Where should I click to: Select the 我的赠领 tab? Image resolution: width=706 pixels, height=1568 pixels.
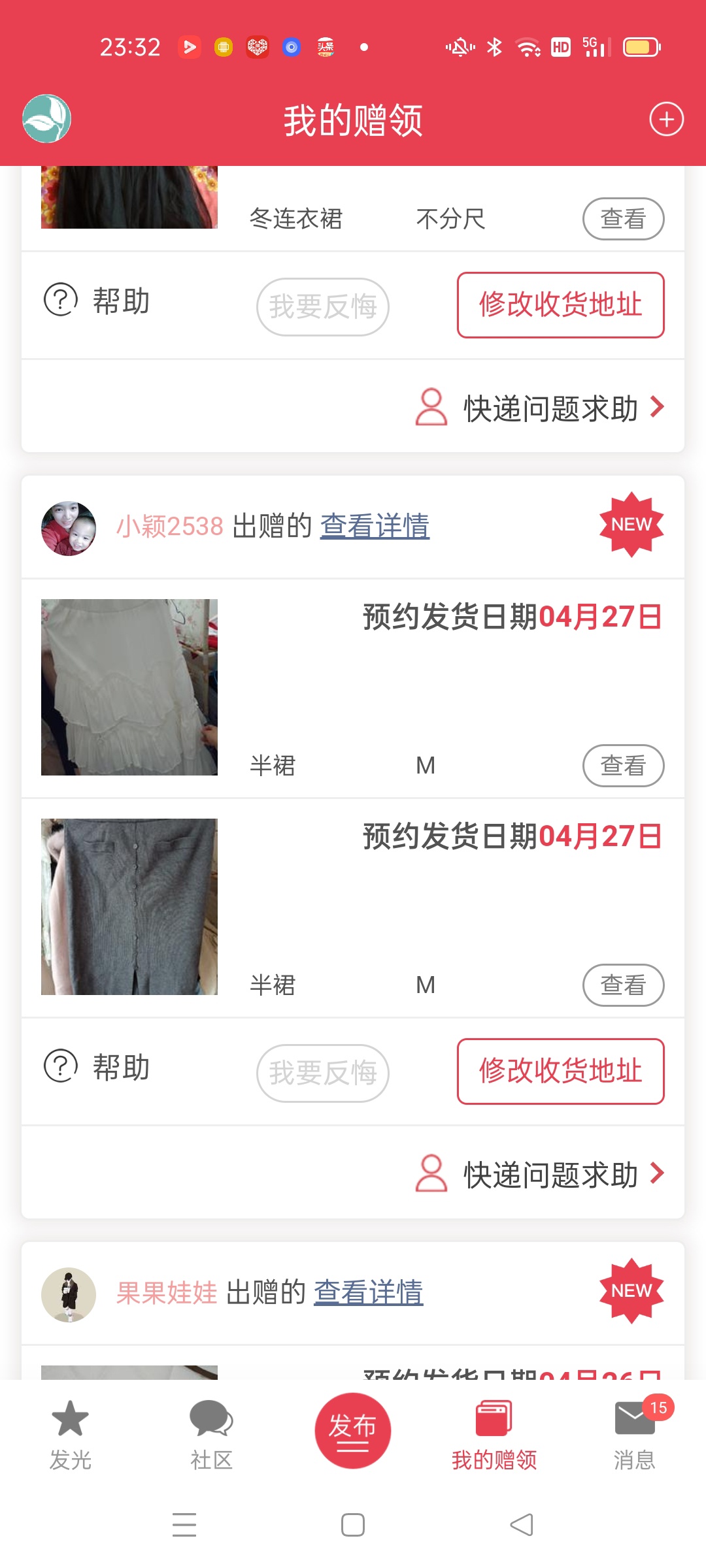[494, 1435]
